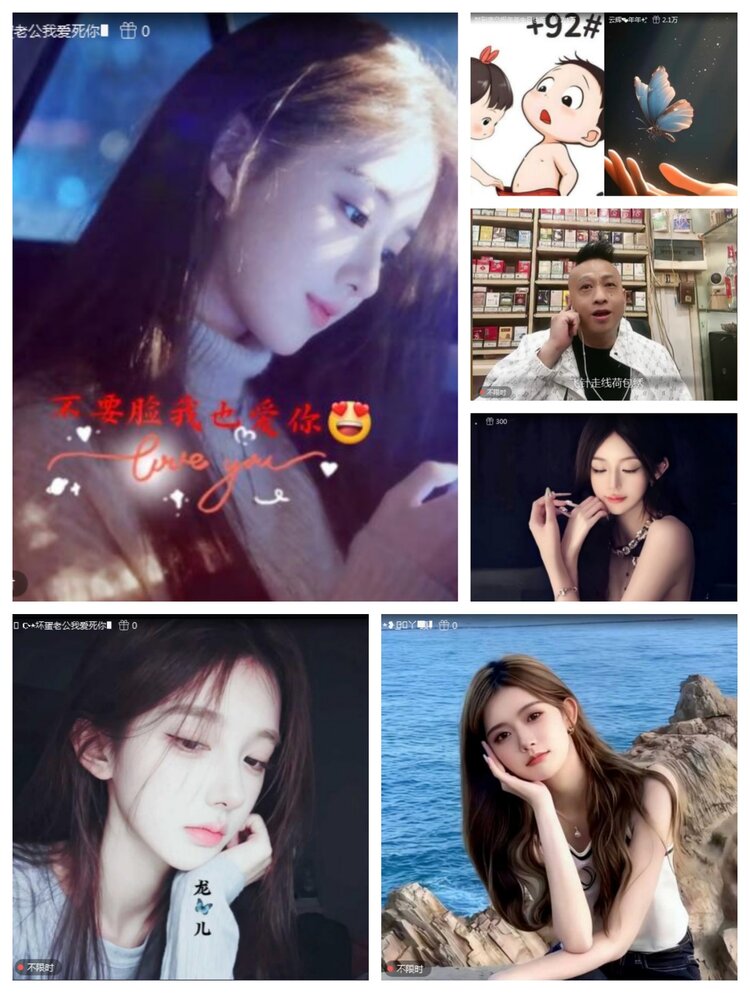This screenshot has width=750, height=993.
Task: Tap the heart emoji on 云辉年年 title
Action: click(625, 17)
